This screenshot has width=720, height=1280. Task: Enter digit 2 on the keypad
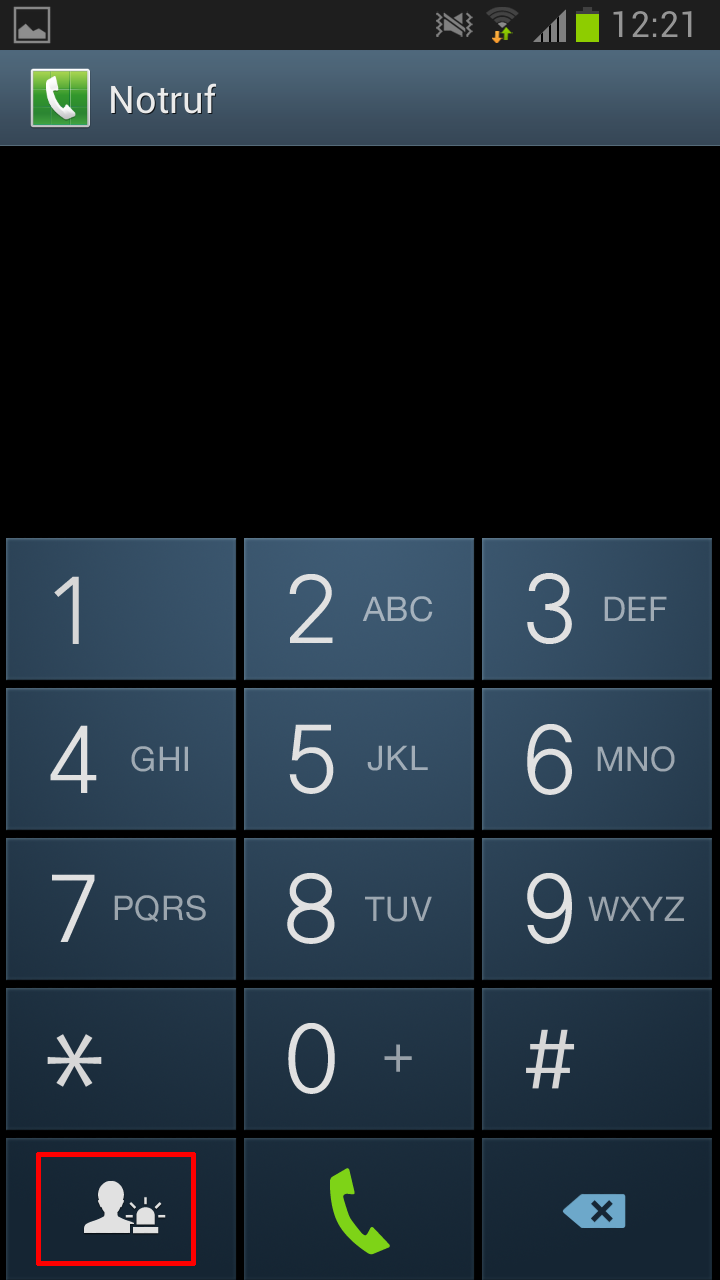click(359, 609)
